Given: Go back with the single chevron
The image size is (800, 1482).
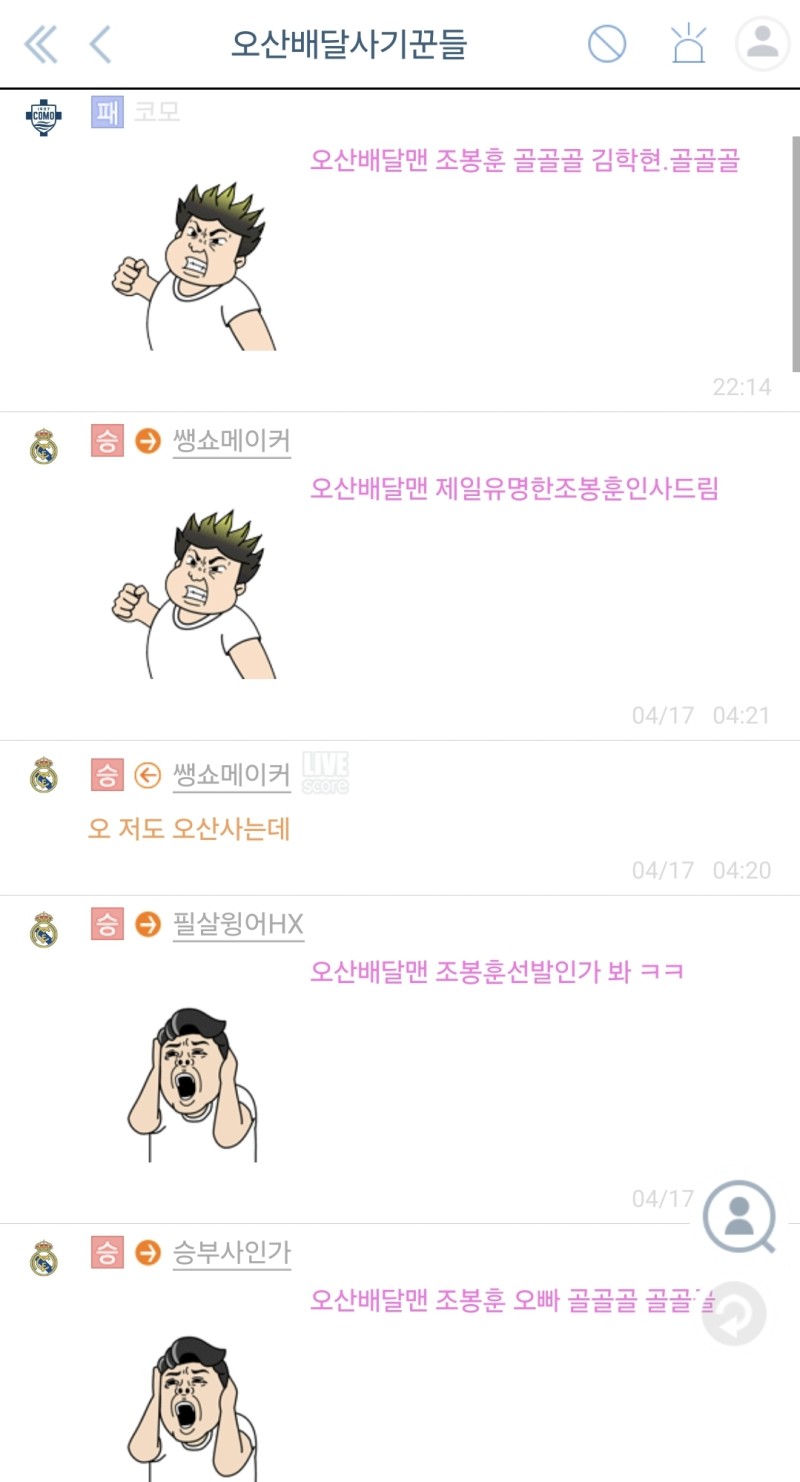Looking at the screenshot, I should 100,44.
